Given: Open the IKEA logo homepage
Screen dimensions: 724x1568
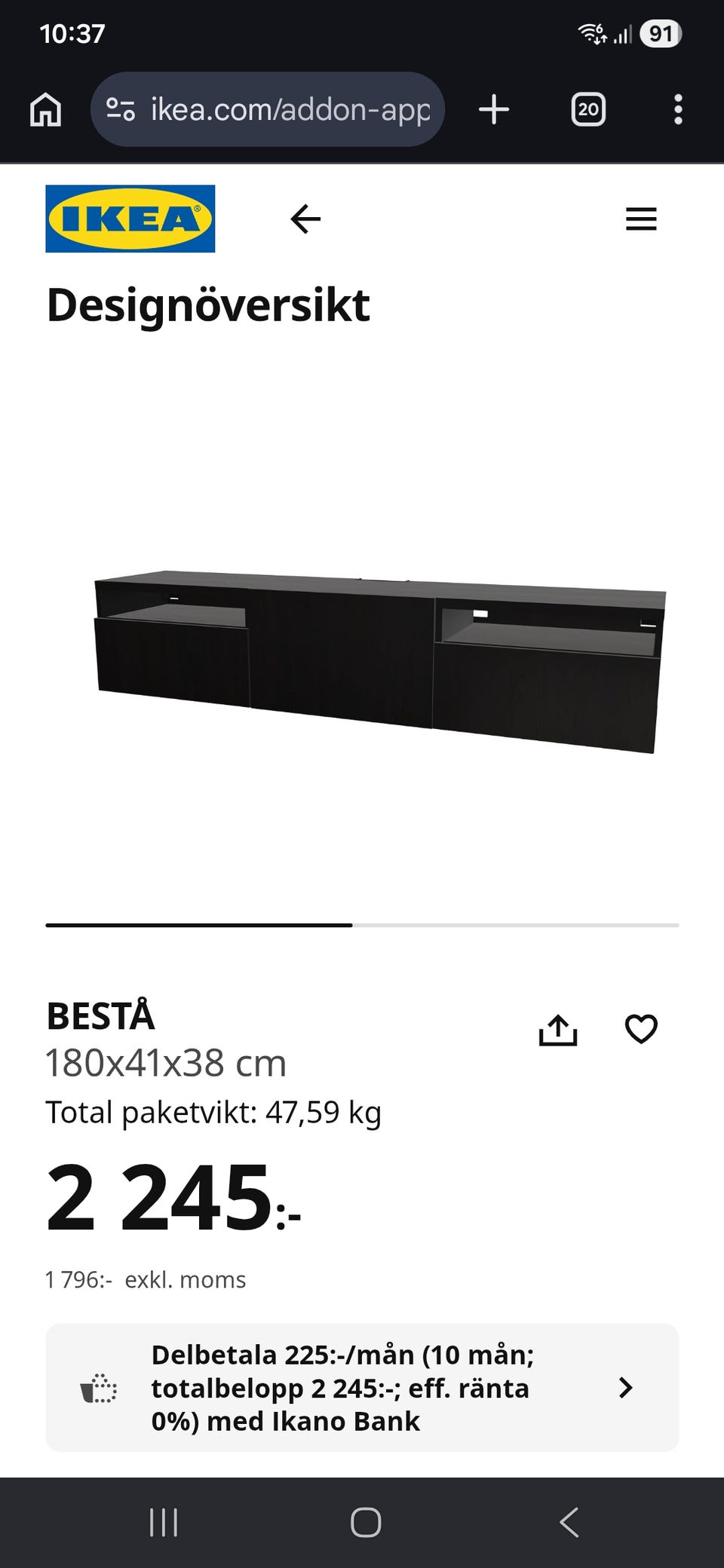Looking at the screenshot, I should click(x=130, y=219).
